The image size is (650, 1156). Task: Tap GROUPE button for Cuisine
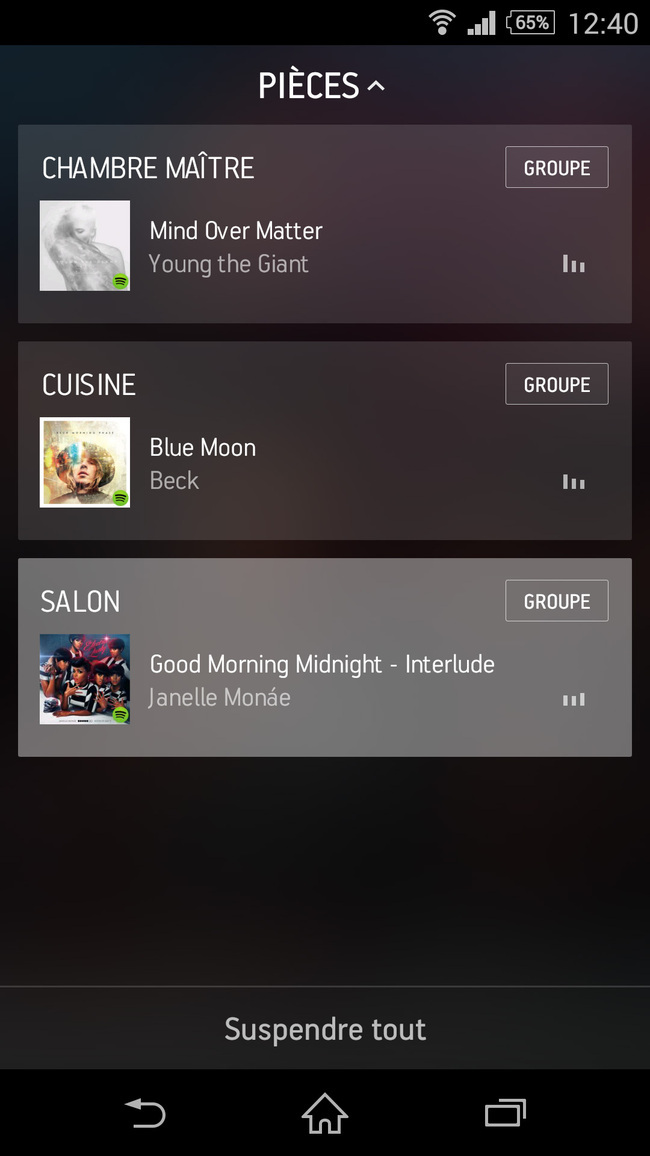[x=556, y=384]
